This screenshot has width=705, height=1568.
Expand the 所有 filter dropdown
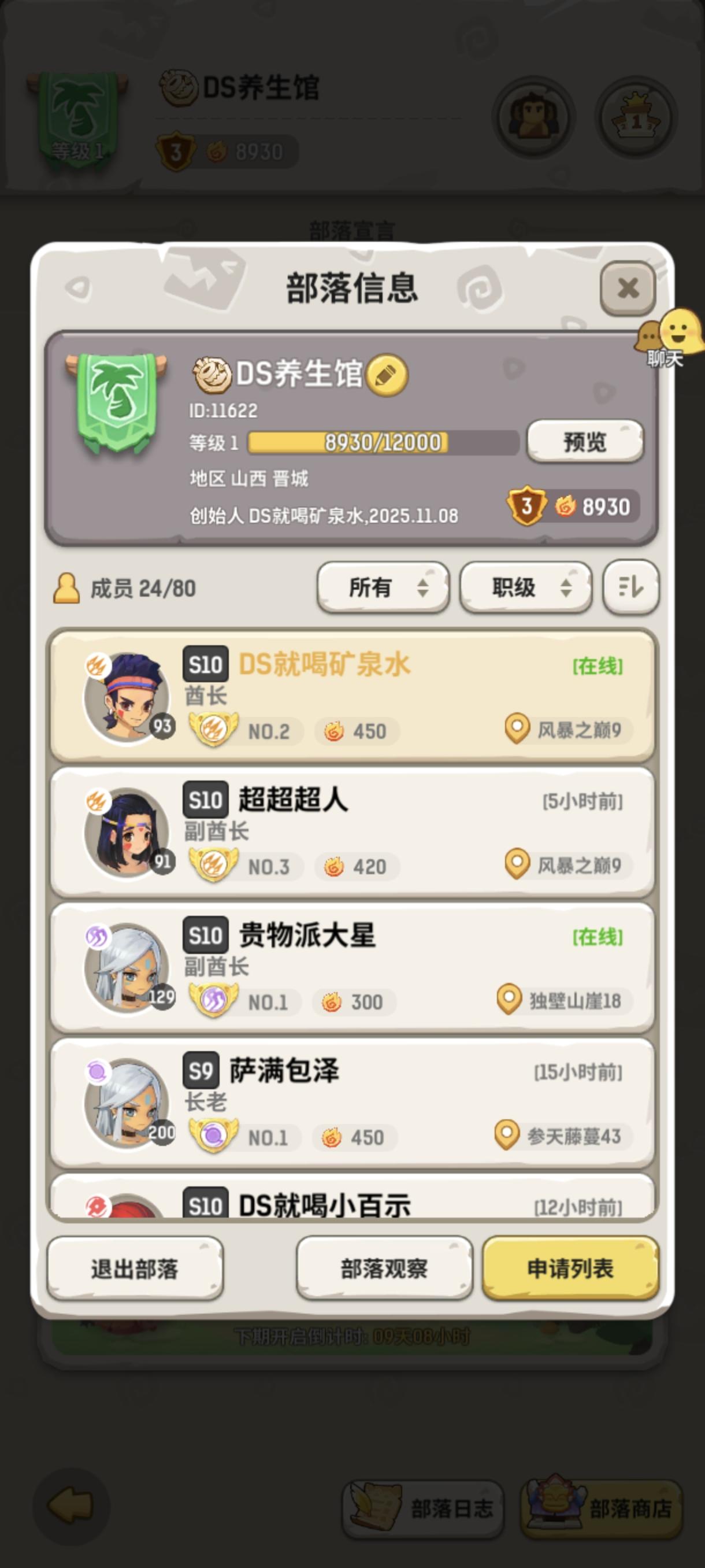tap(383, 587)
